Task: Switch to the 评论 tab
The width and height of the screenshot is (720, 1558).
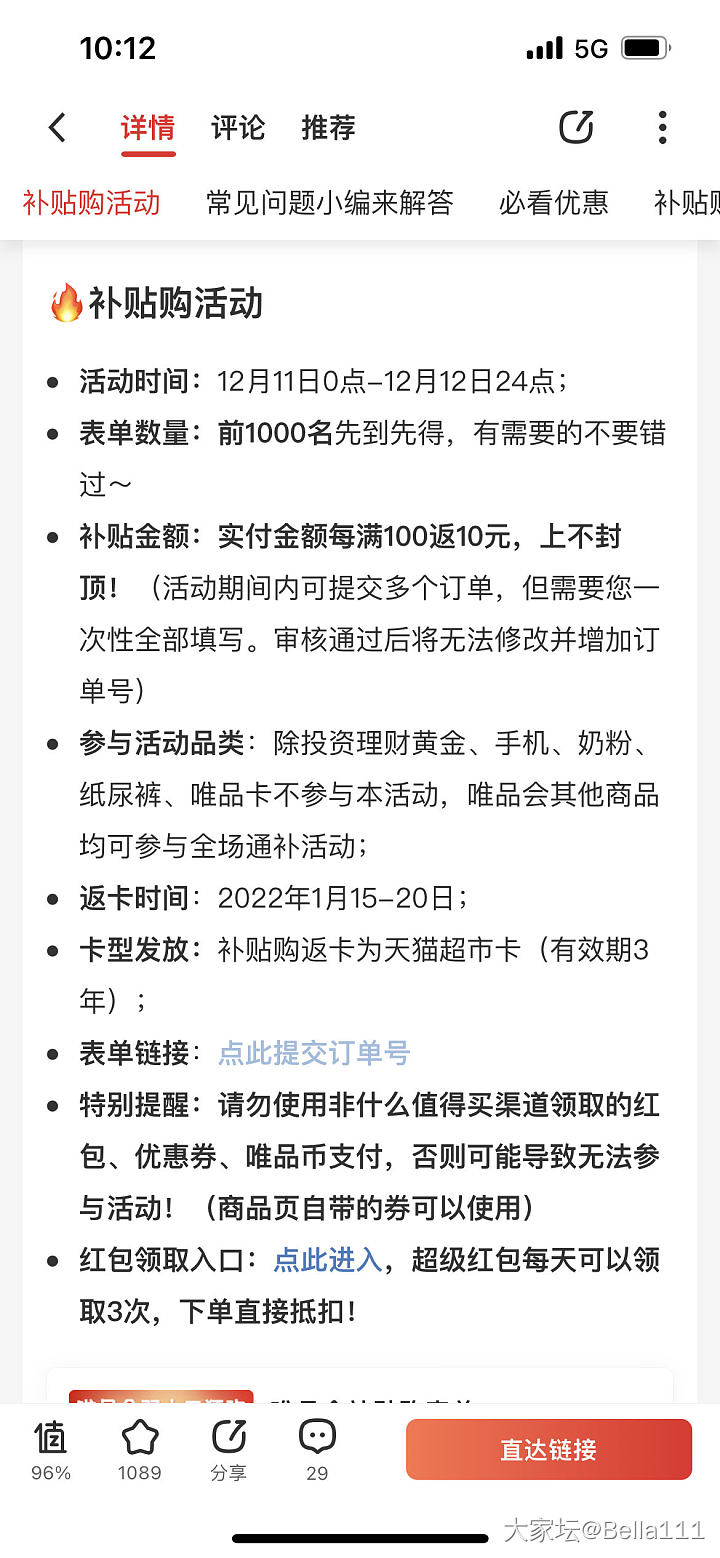Action: pos(238,128)
